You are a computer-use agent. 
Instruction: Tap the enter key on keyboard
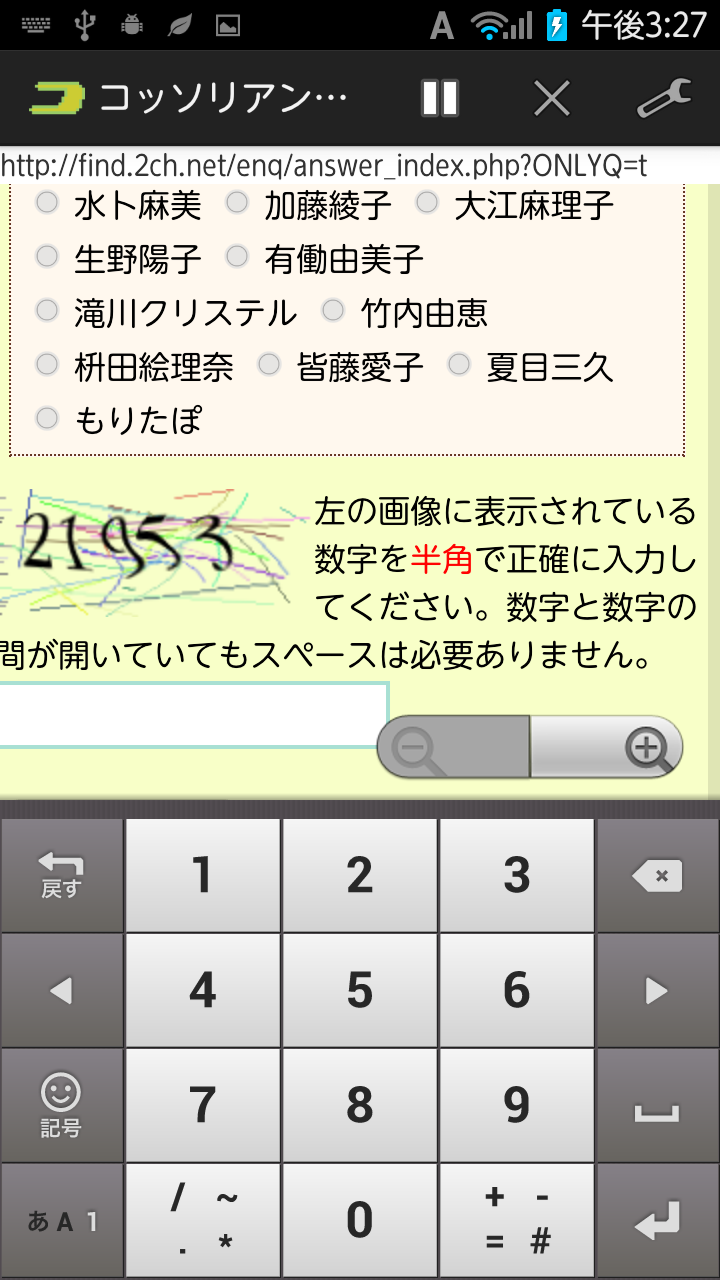(x=657, y=1220)
